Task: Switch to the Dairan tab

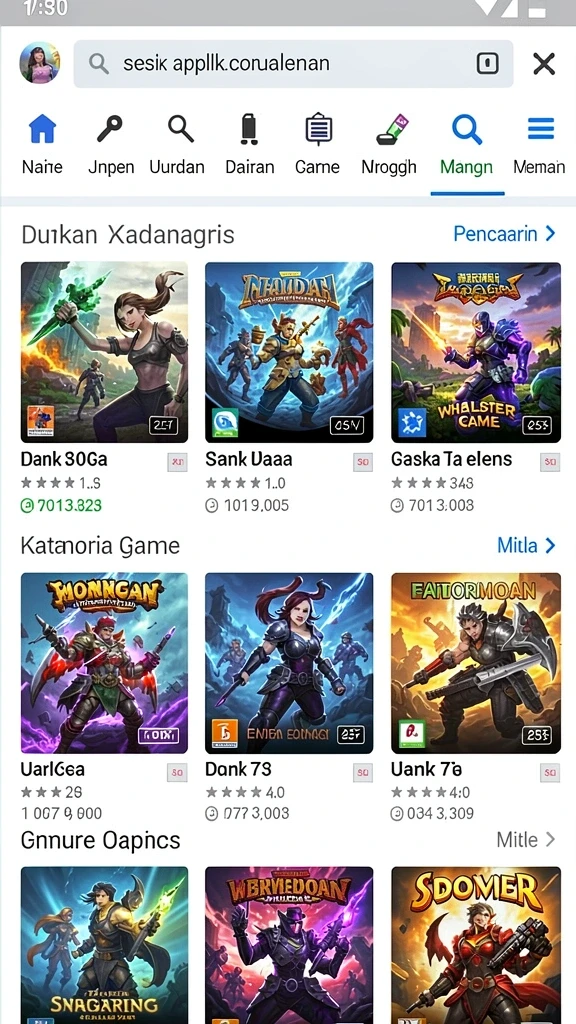Action: point(249,144)
